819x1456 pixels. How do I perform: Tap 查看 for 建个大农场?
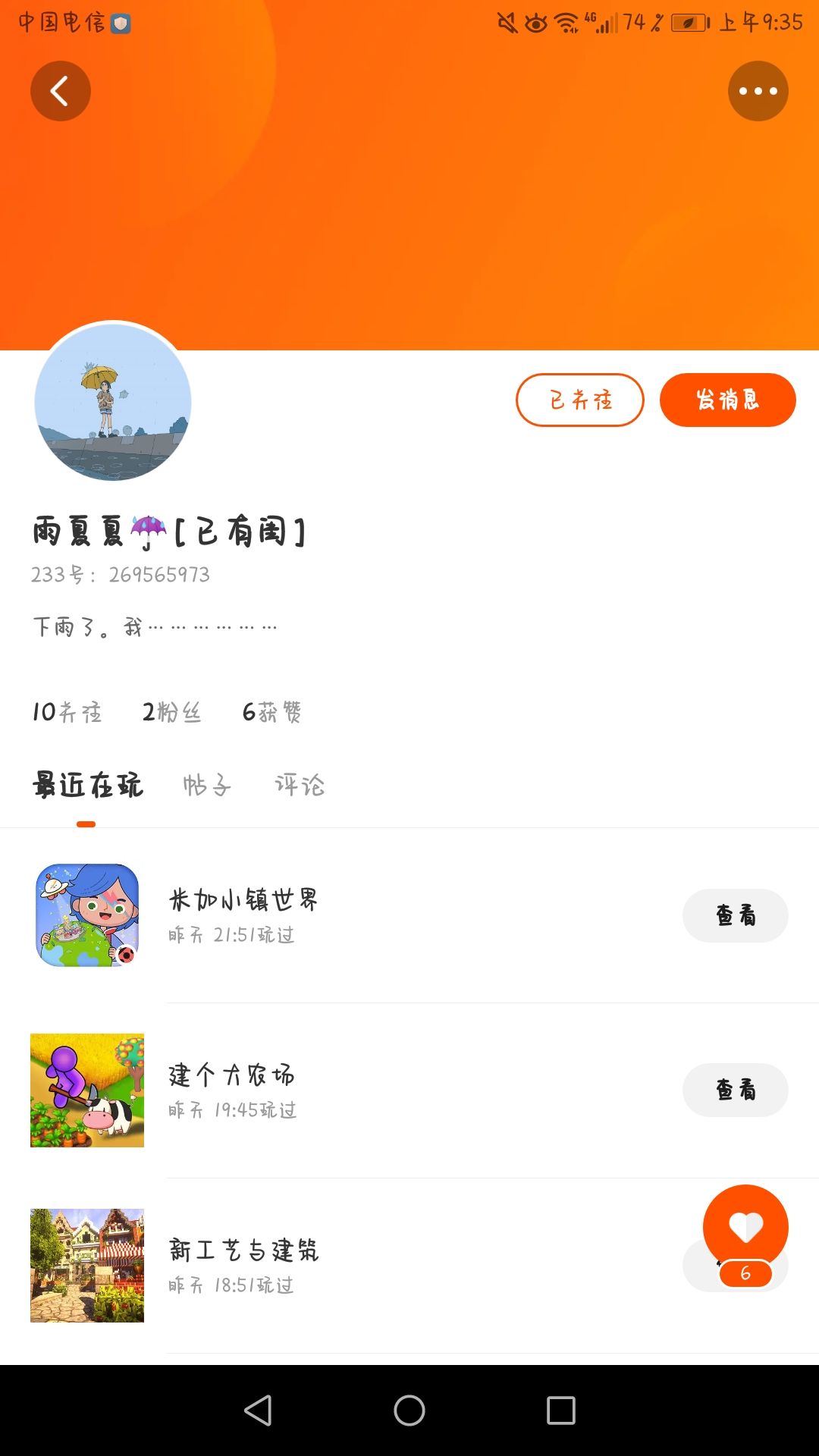click(x=735, y=1090)
